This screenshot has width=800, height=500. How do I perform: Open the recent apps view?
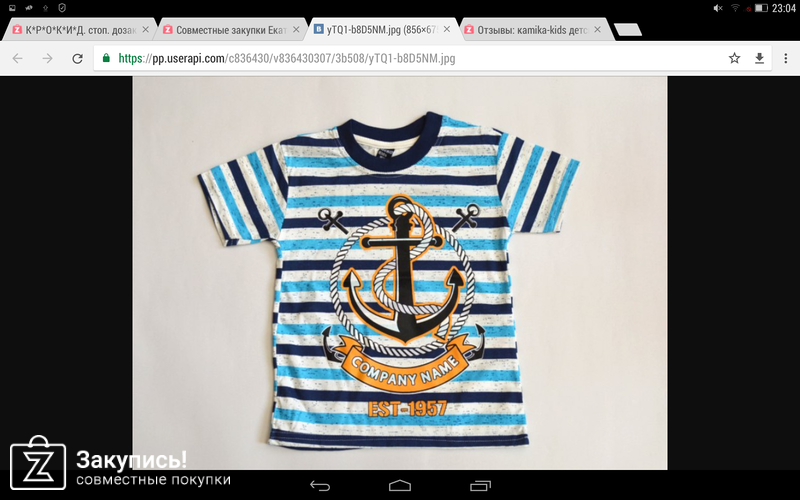tap(480, 485)
